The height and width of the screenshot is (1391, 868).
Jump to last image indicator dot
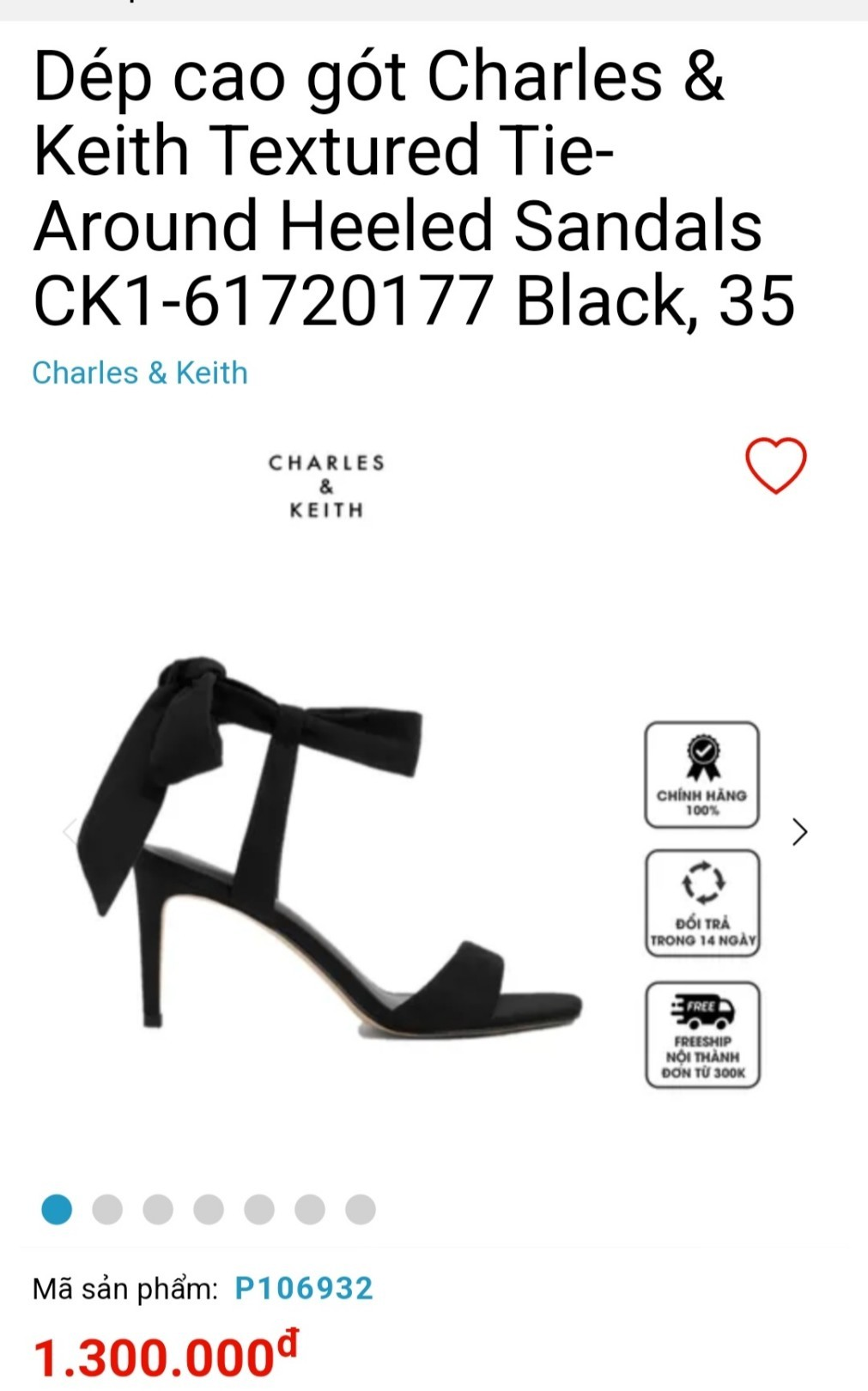tap(361, 1209)
